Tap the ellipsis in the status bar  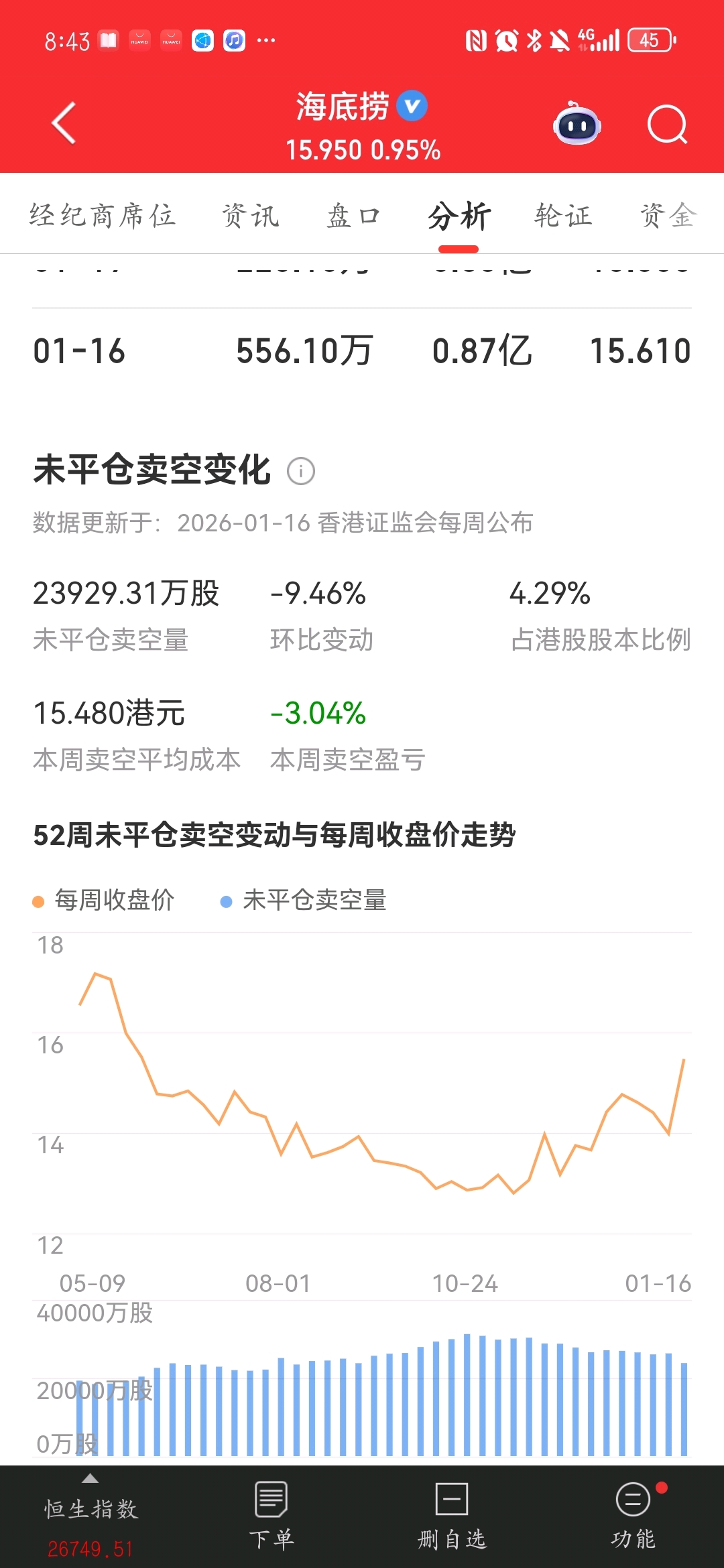tap(267, 40)
